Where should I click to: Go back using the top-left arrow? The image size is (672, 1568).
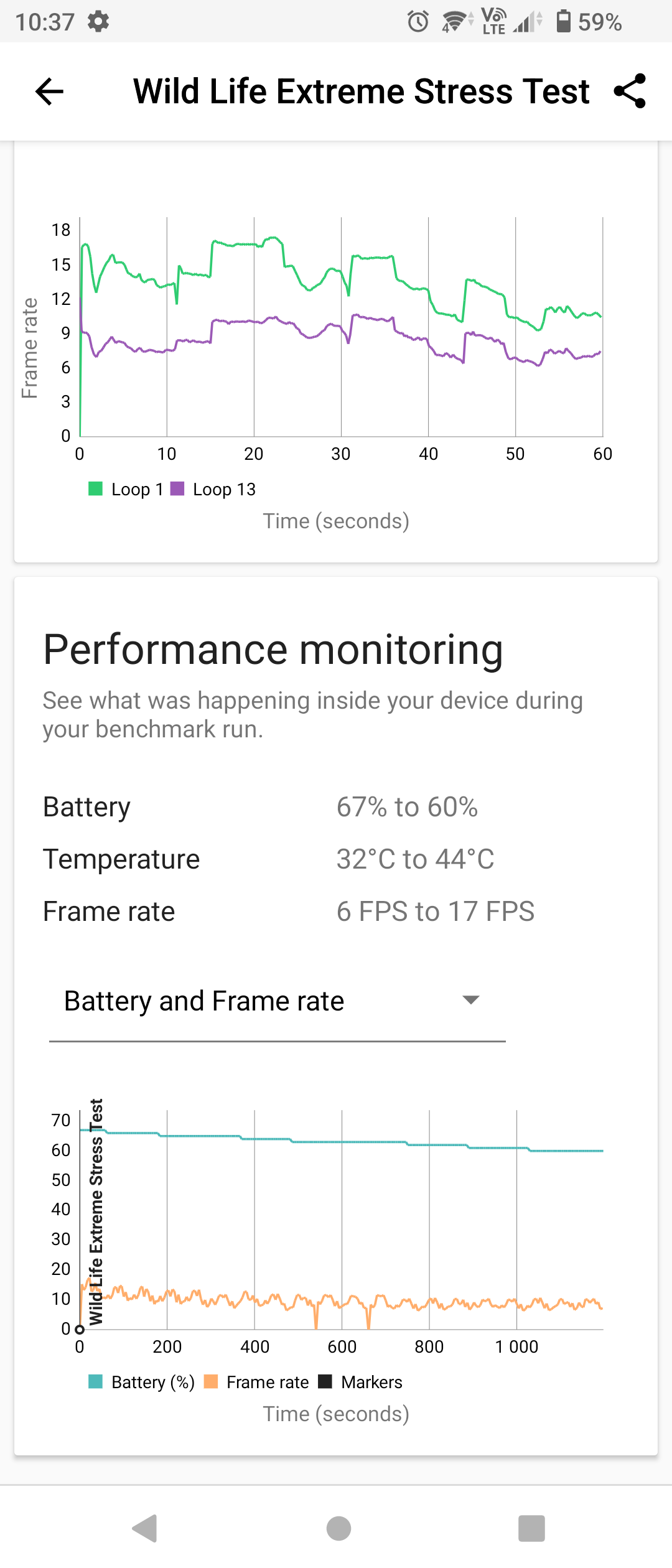coord(49,91)
